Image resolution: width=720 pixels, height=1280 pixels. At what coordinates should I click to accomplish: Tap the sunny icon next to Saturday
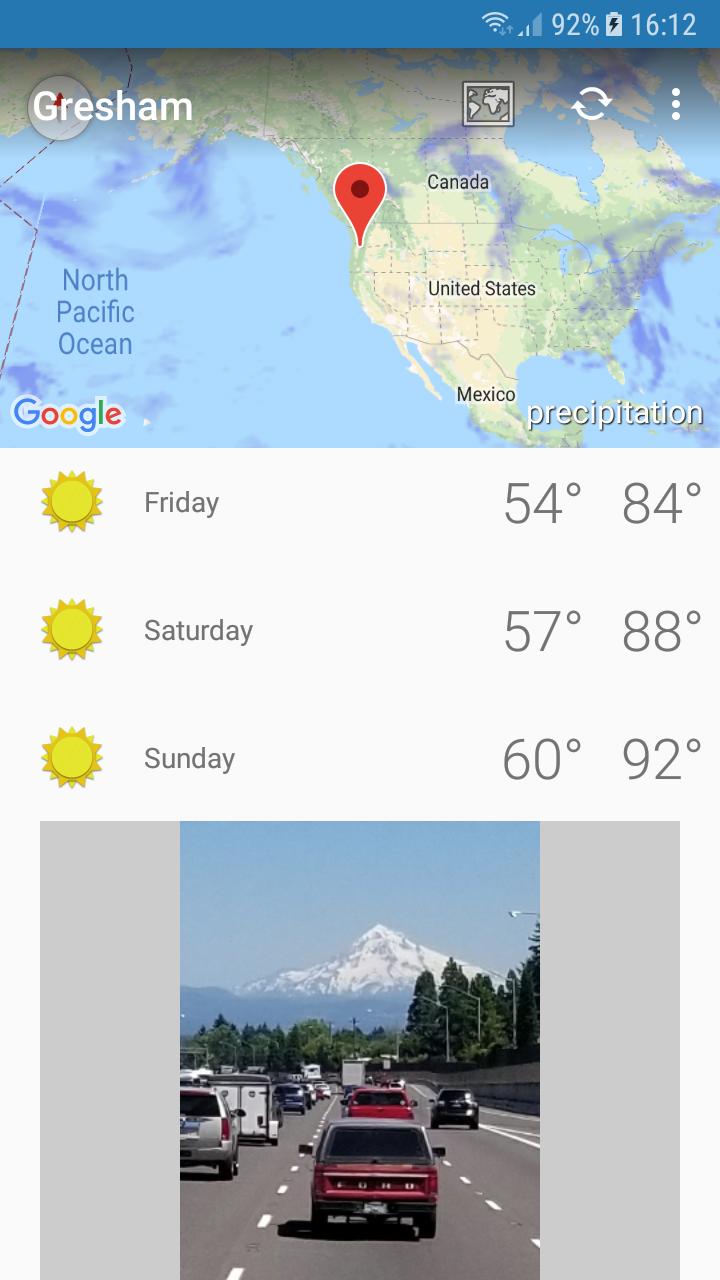pyautogui.click(x=70, y=630)
